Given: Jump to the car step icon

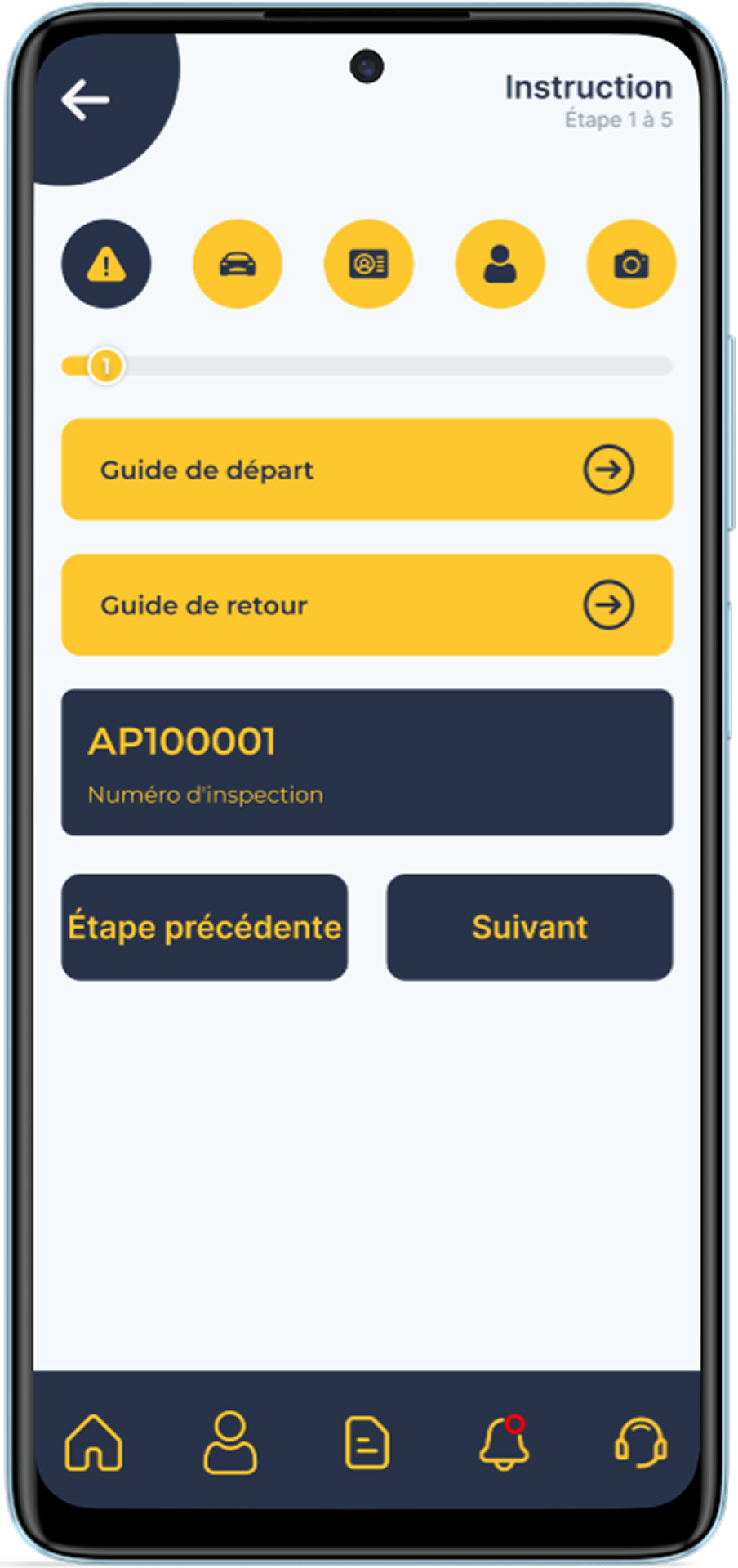Looking at the screenshot, I should [x=238, y=264].
